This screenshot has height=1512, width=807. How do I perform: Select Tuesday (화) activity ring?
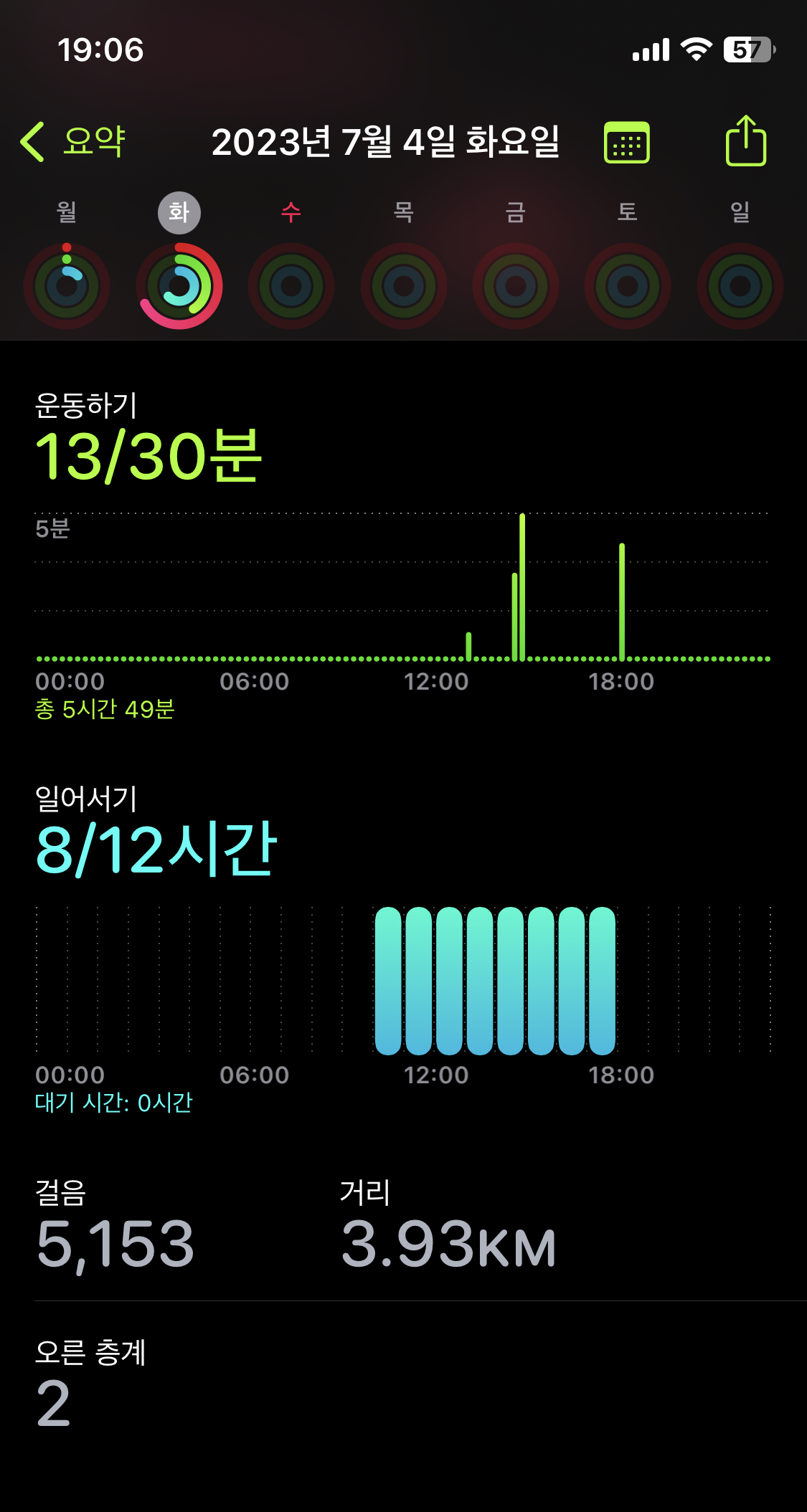[179, 286]
